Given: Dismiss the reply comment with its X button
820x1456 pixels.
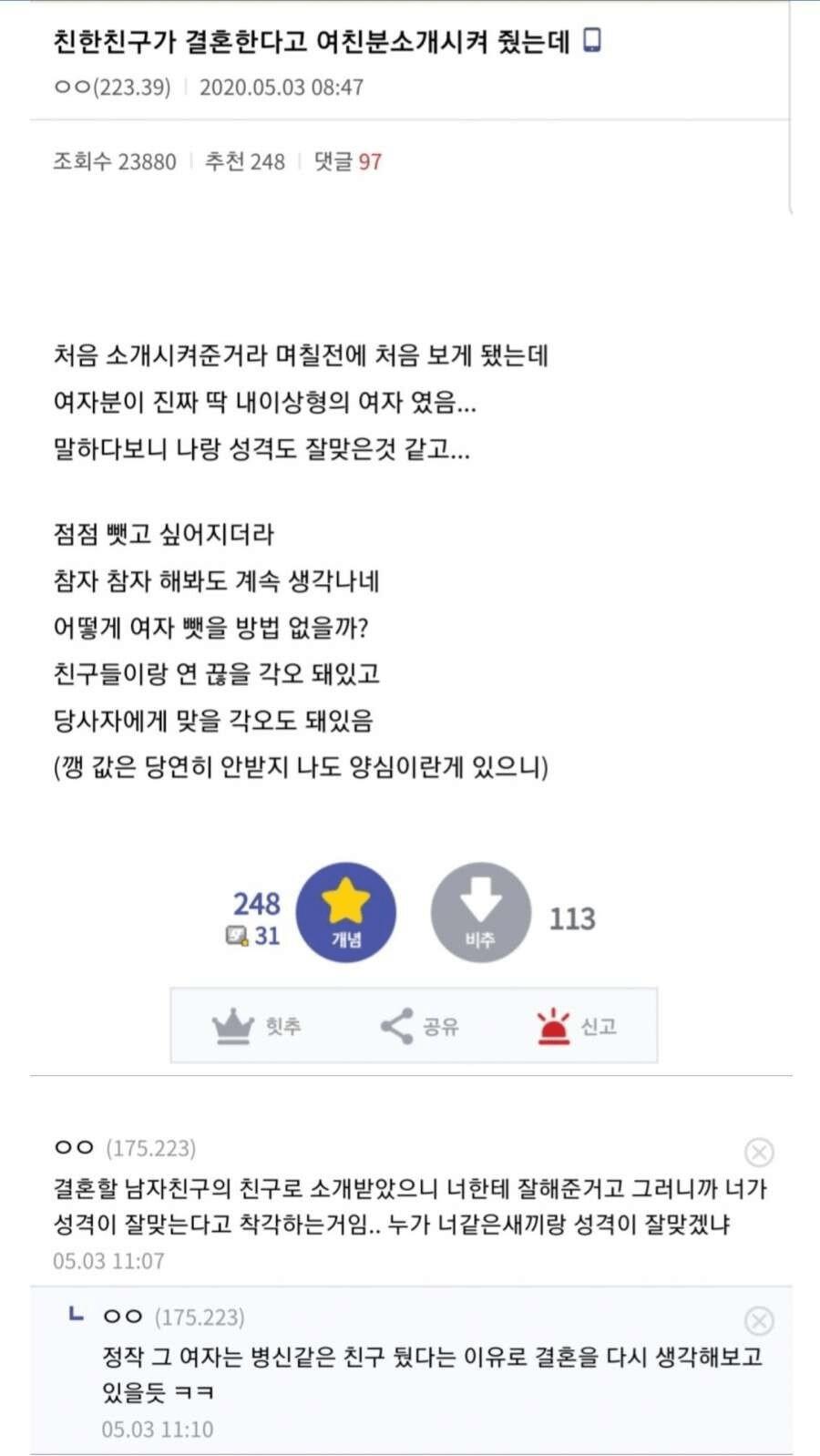Looking at the screenshot, I should pos(757,1318).
